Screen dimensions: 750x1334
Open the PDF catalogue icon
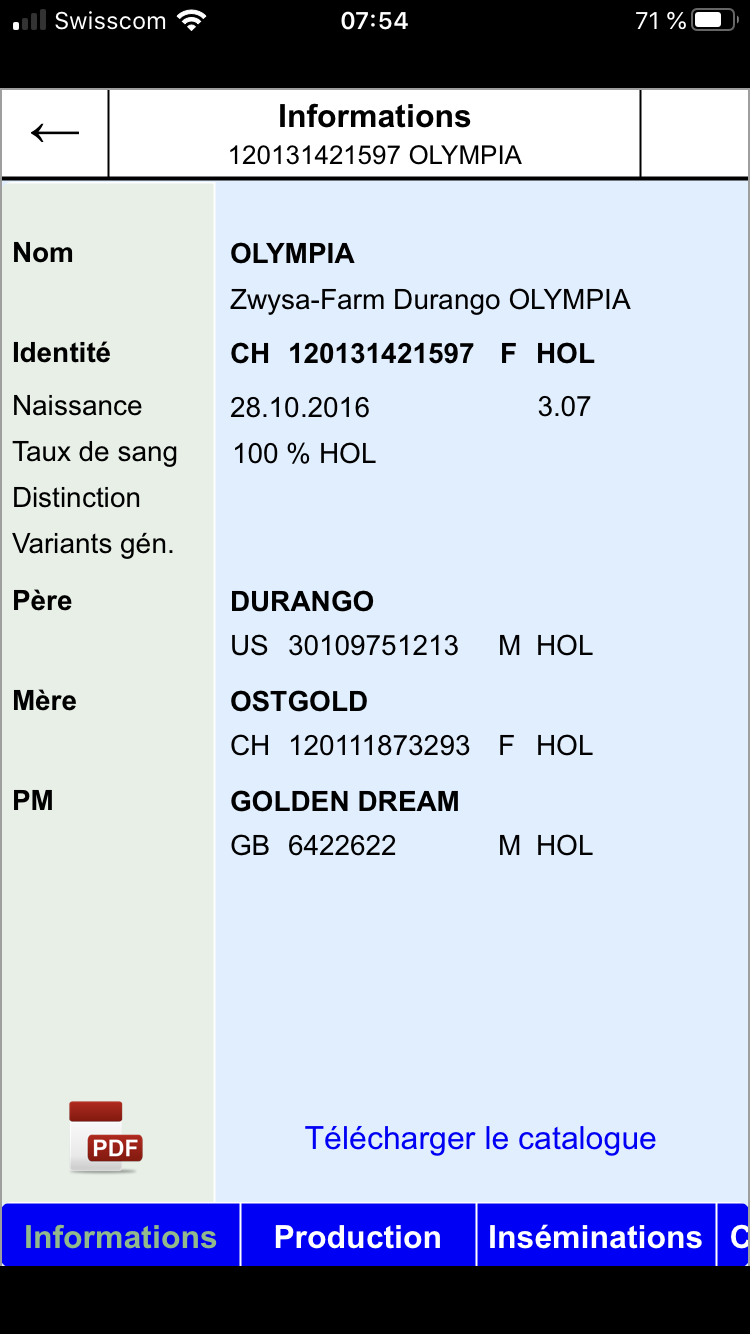click(x=107, y=1137)
